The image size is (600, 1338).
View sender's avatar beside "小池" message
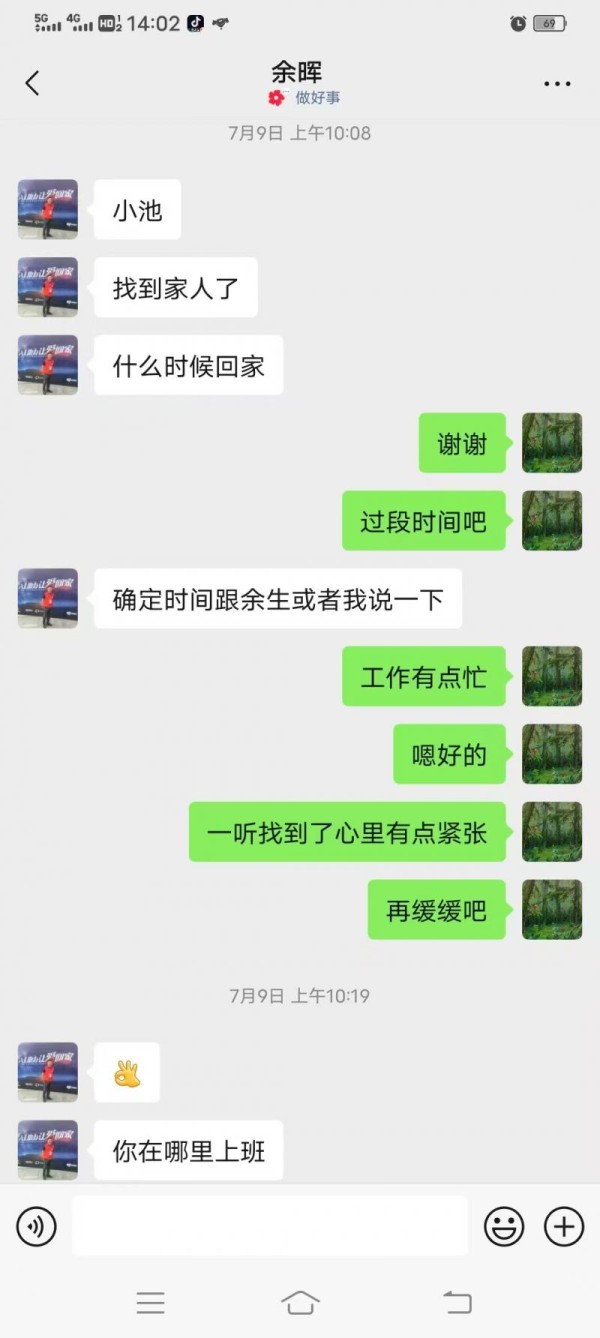(48, 209)
